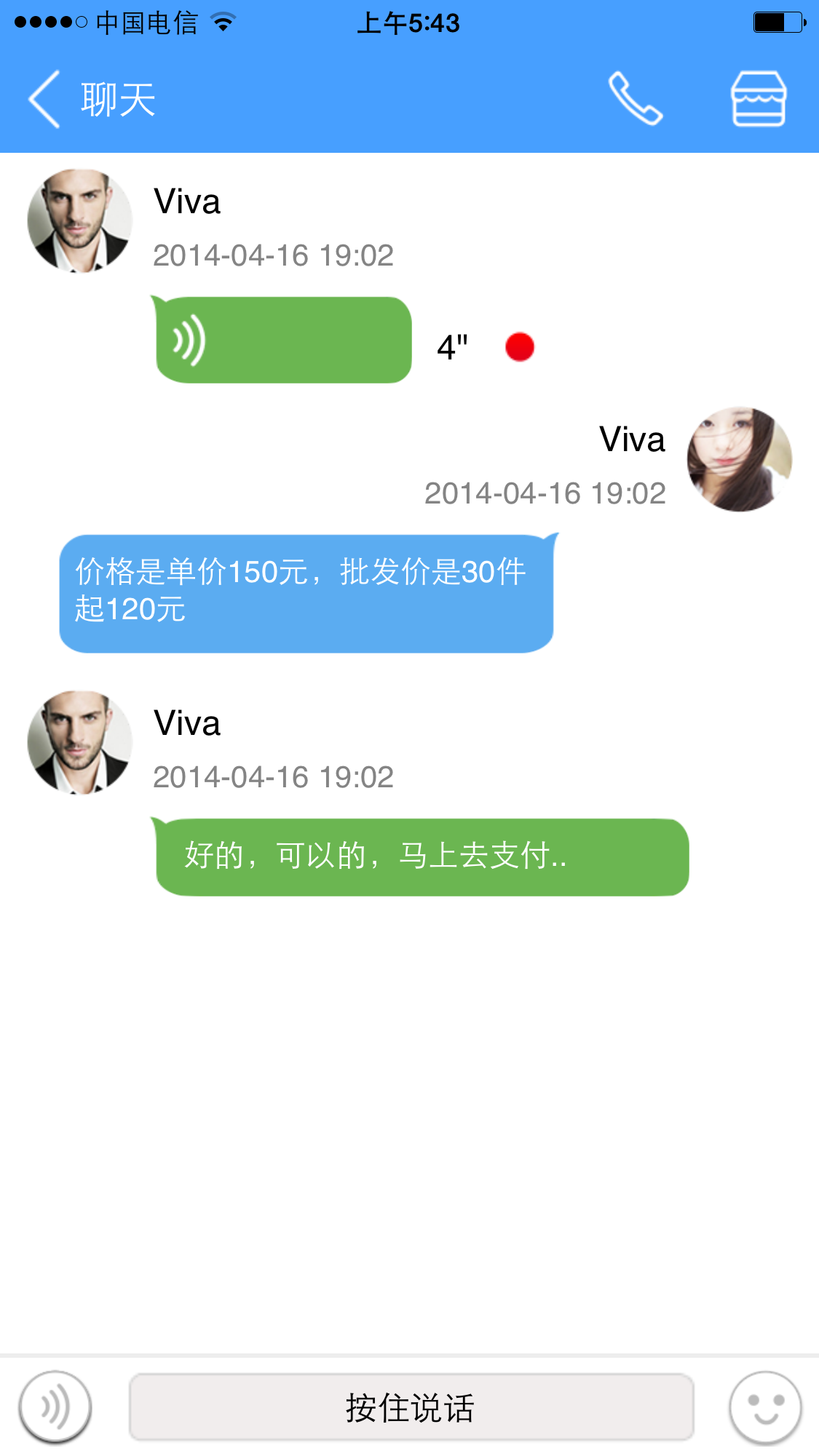
Task: Open the woman's profile avatar
Action: [x=739, y=459]
